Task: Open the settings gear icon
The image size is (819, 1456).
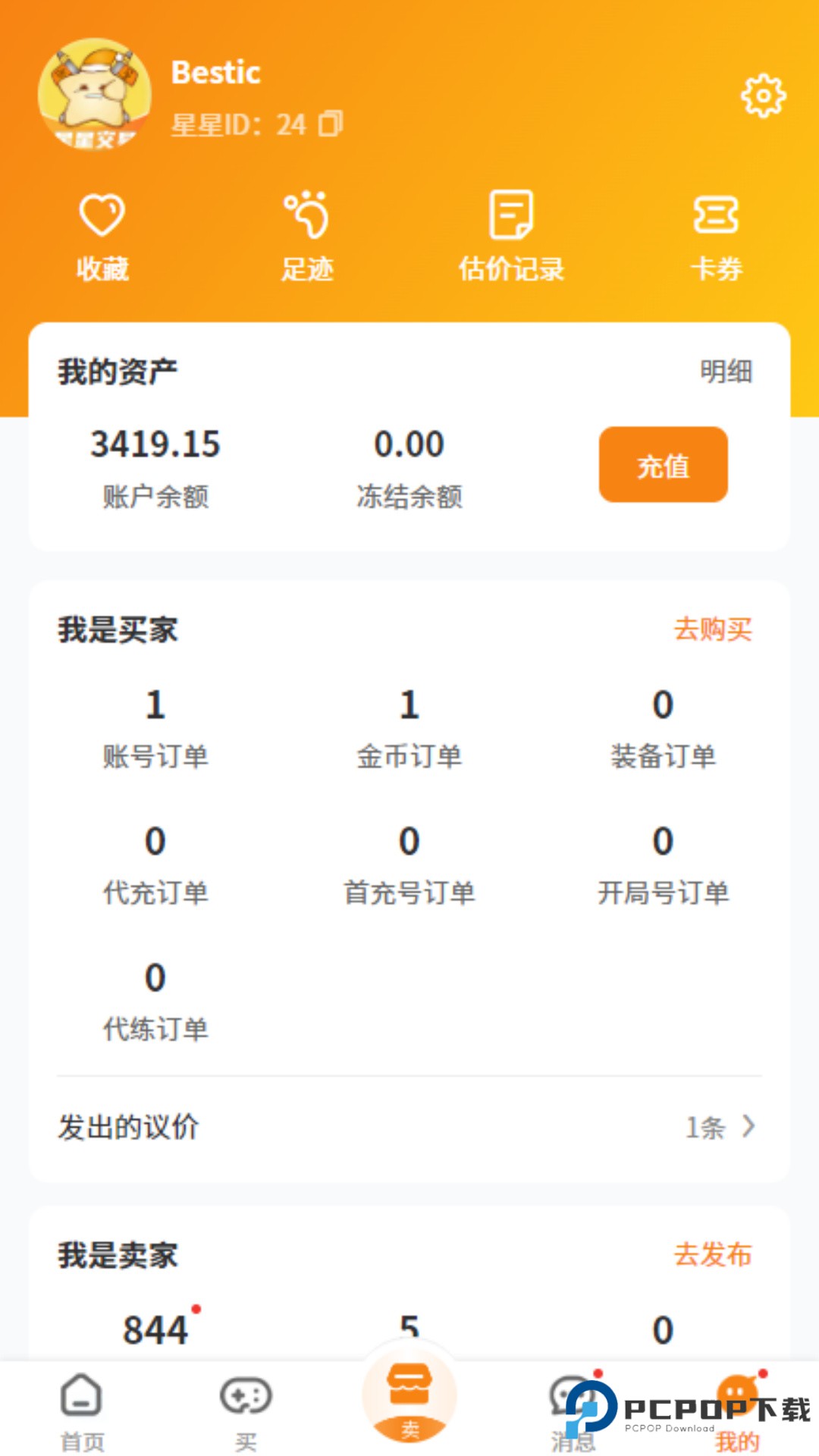Action: [763, 96]
